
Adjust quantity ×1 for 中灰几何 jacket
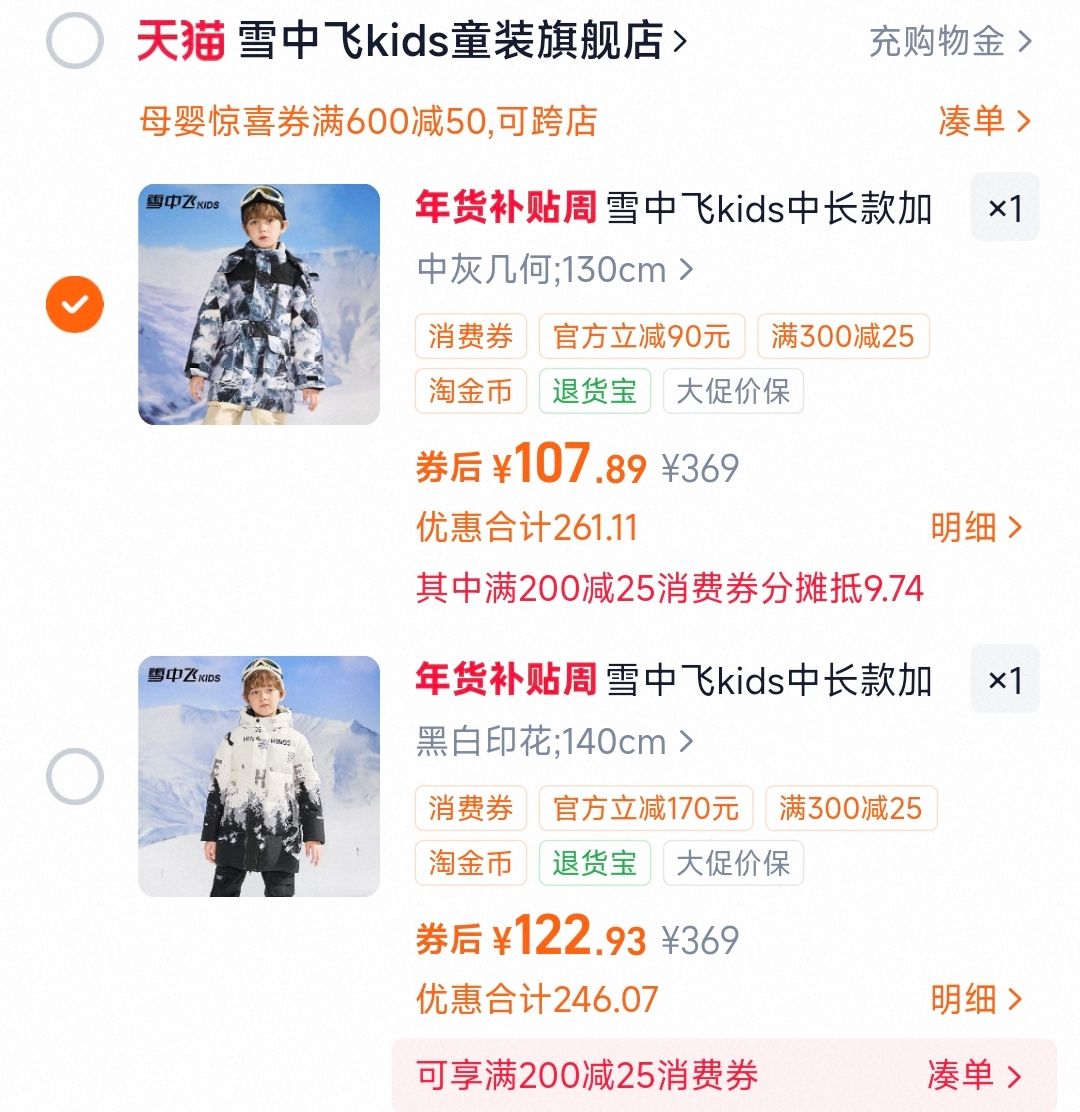[1004, 208]
